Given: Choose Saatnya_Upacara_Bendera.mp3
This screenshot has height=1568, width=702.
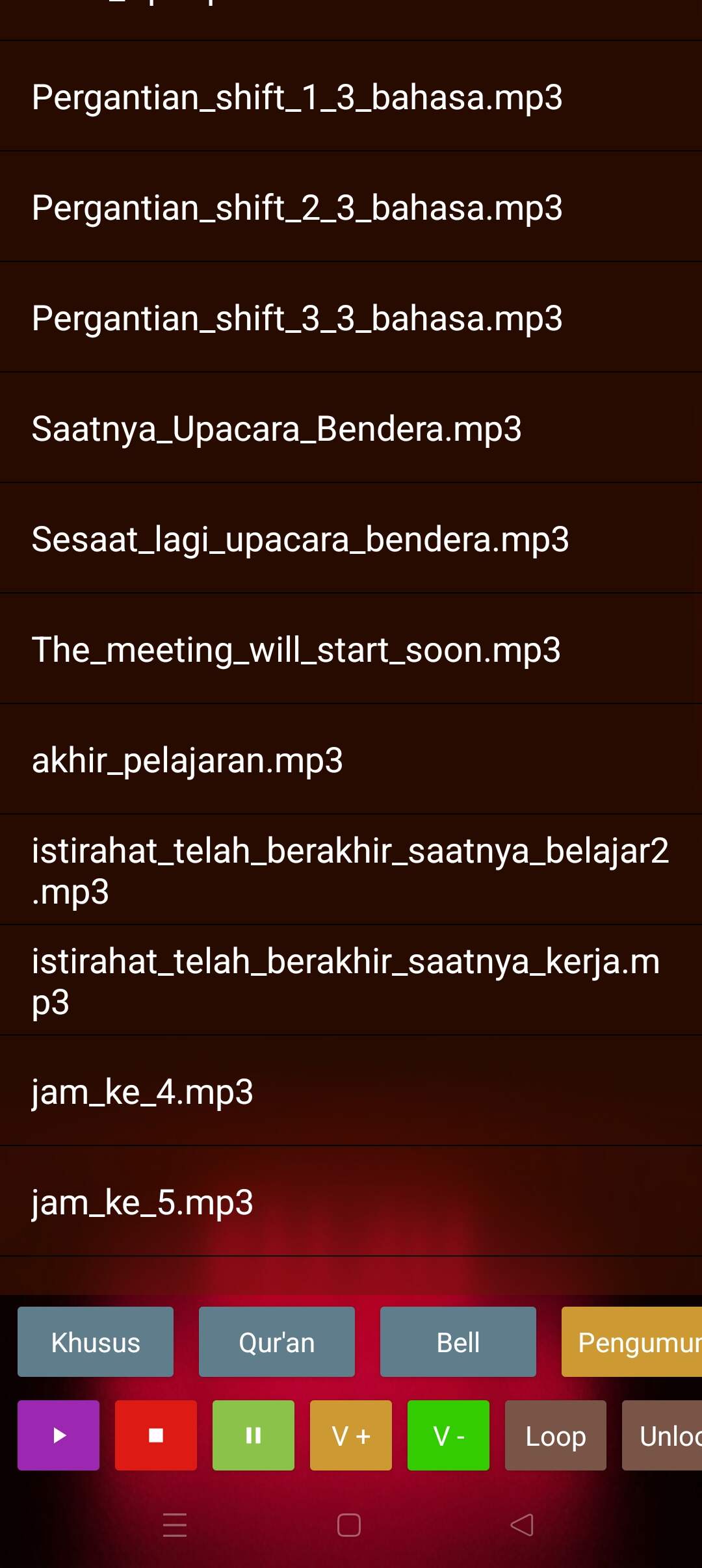Looking at the screenshot, I should click(x=351, y=428).
